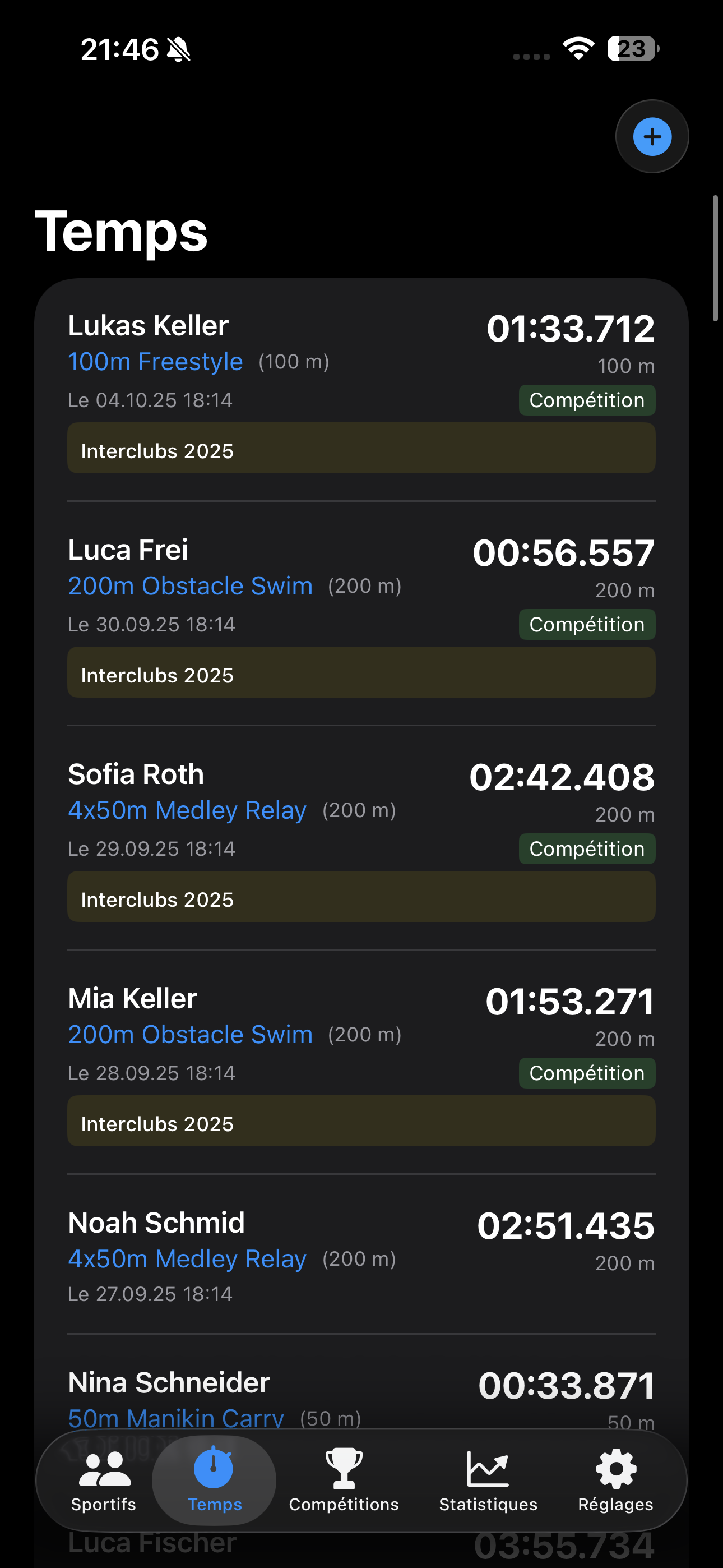Open the 100m Freestyle event link

(x=155, y=361)
